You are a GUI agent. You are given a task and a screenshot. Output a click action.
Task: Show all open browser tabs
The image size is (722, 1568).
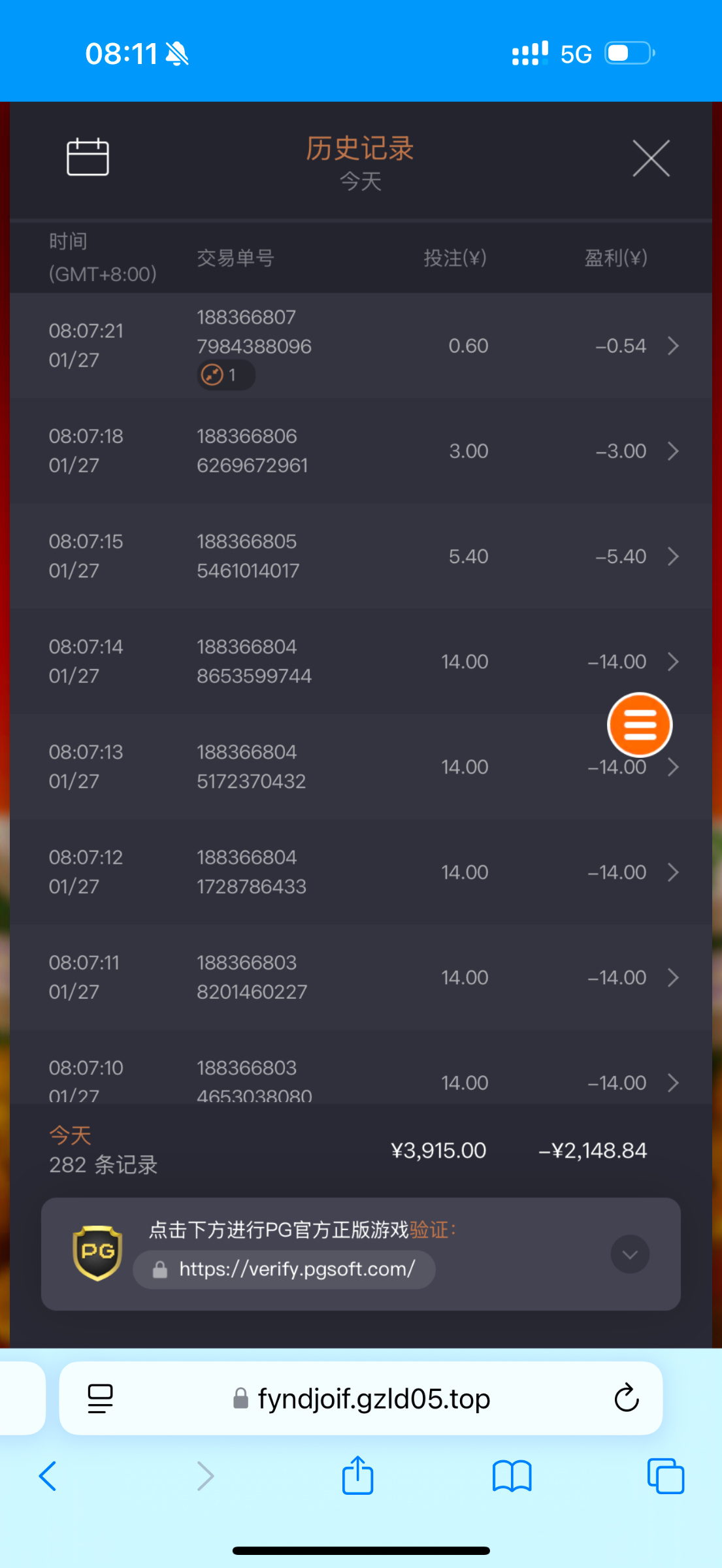(665, 1476)
